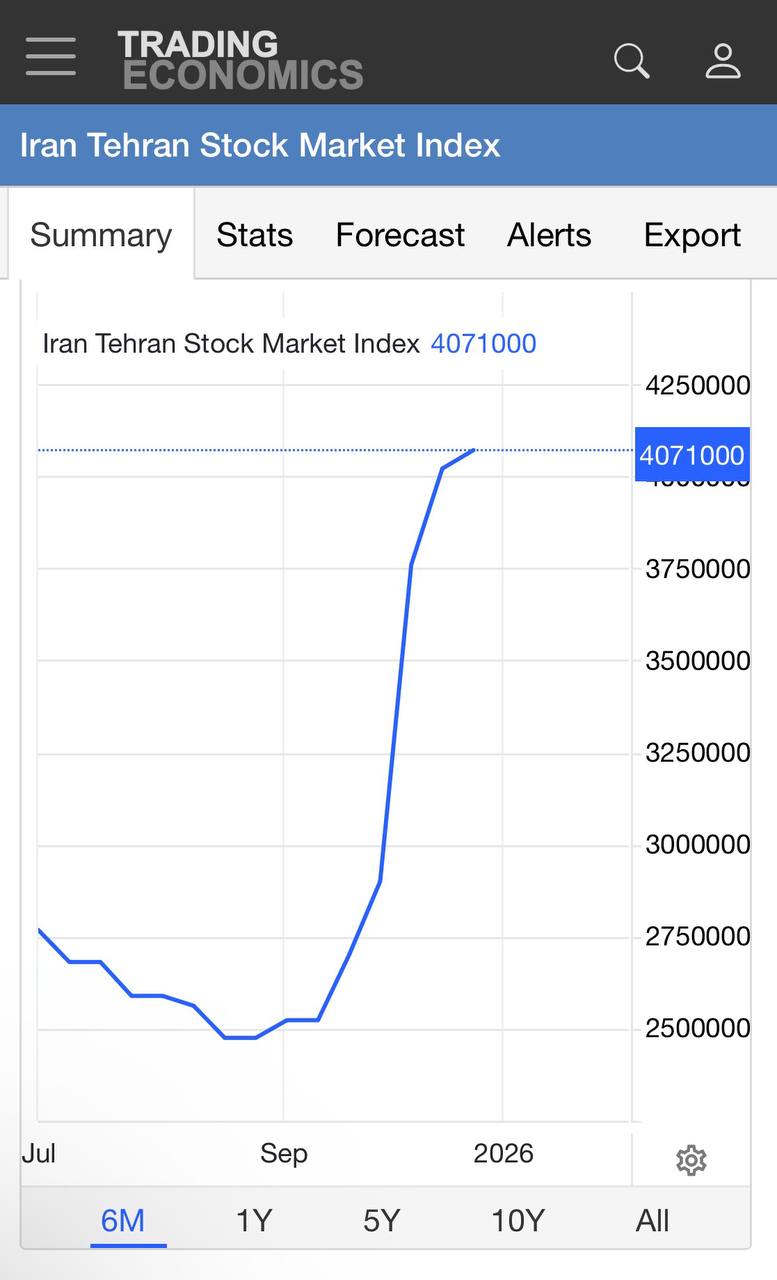
Task: Go to the Alerts tab
Action: [549, 235]
